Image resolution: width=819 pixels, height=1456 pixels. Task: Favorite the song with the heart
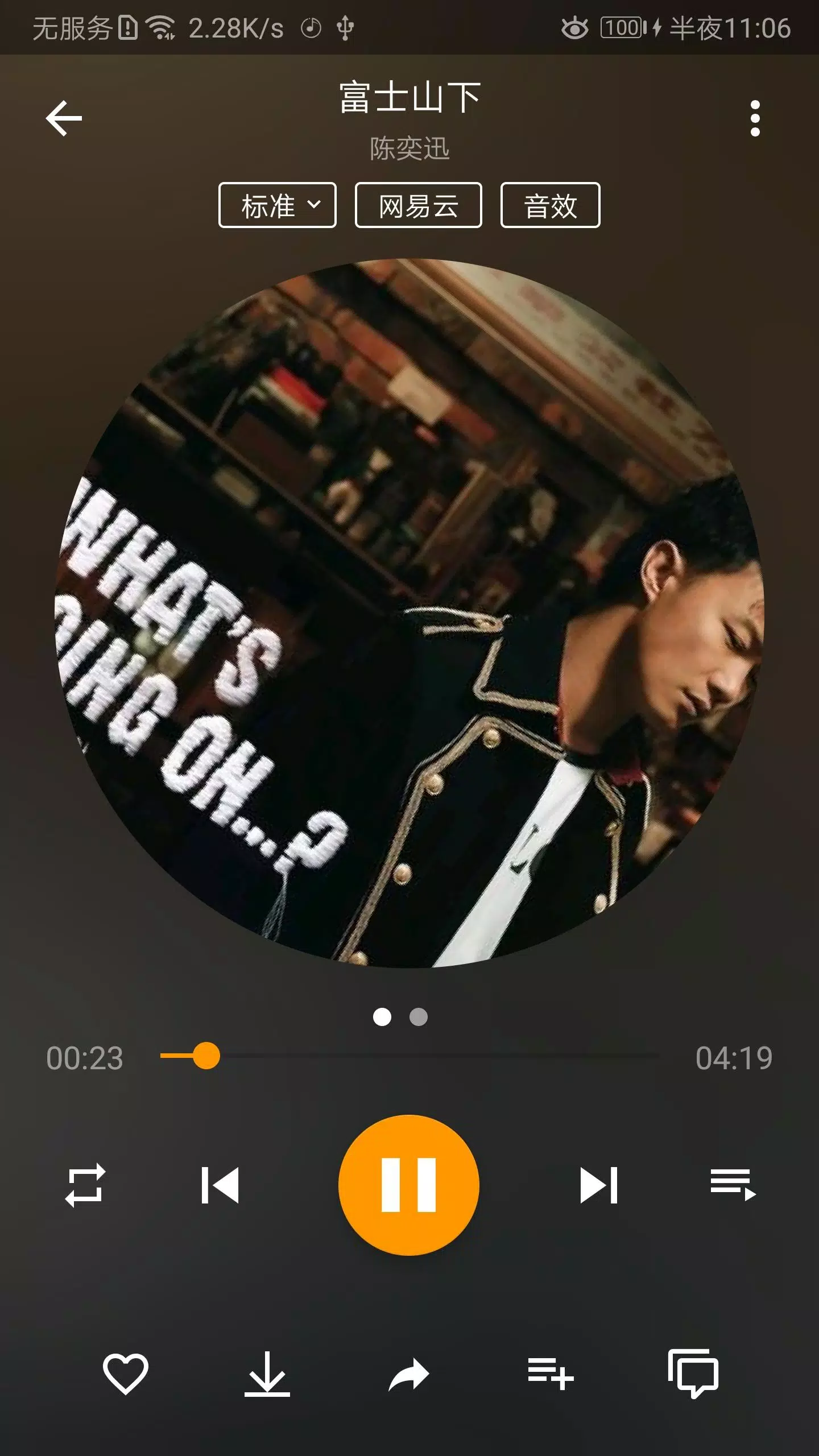pyautogui.click(x=125, y=1374)
